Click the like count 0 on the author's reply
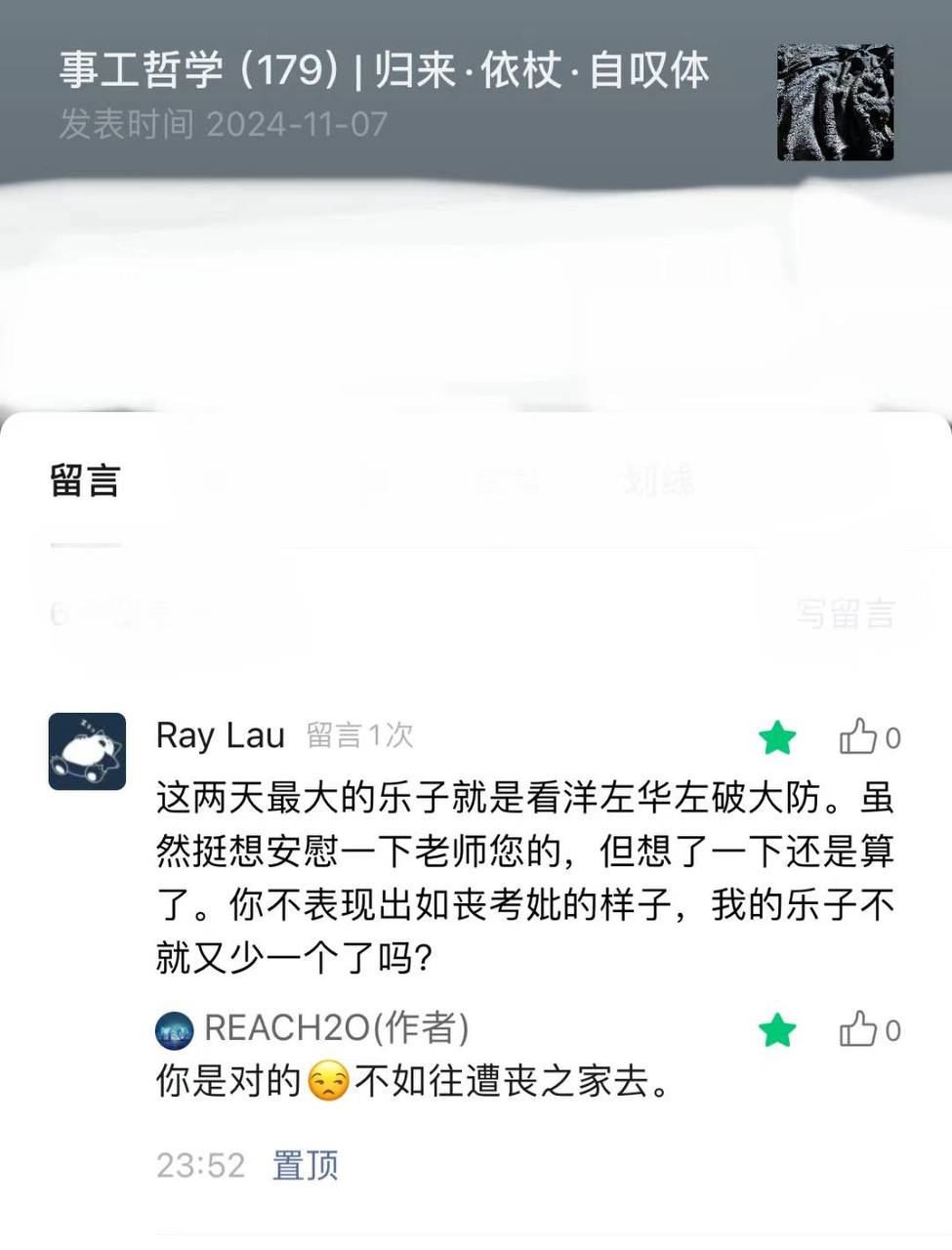 892,1029
